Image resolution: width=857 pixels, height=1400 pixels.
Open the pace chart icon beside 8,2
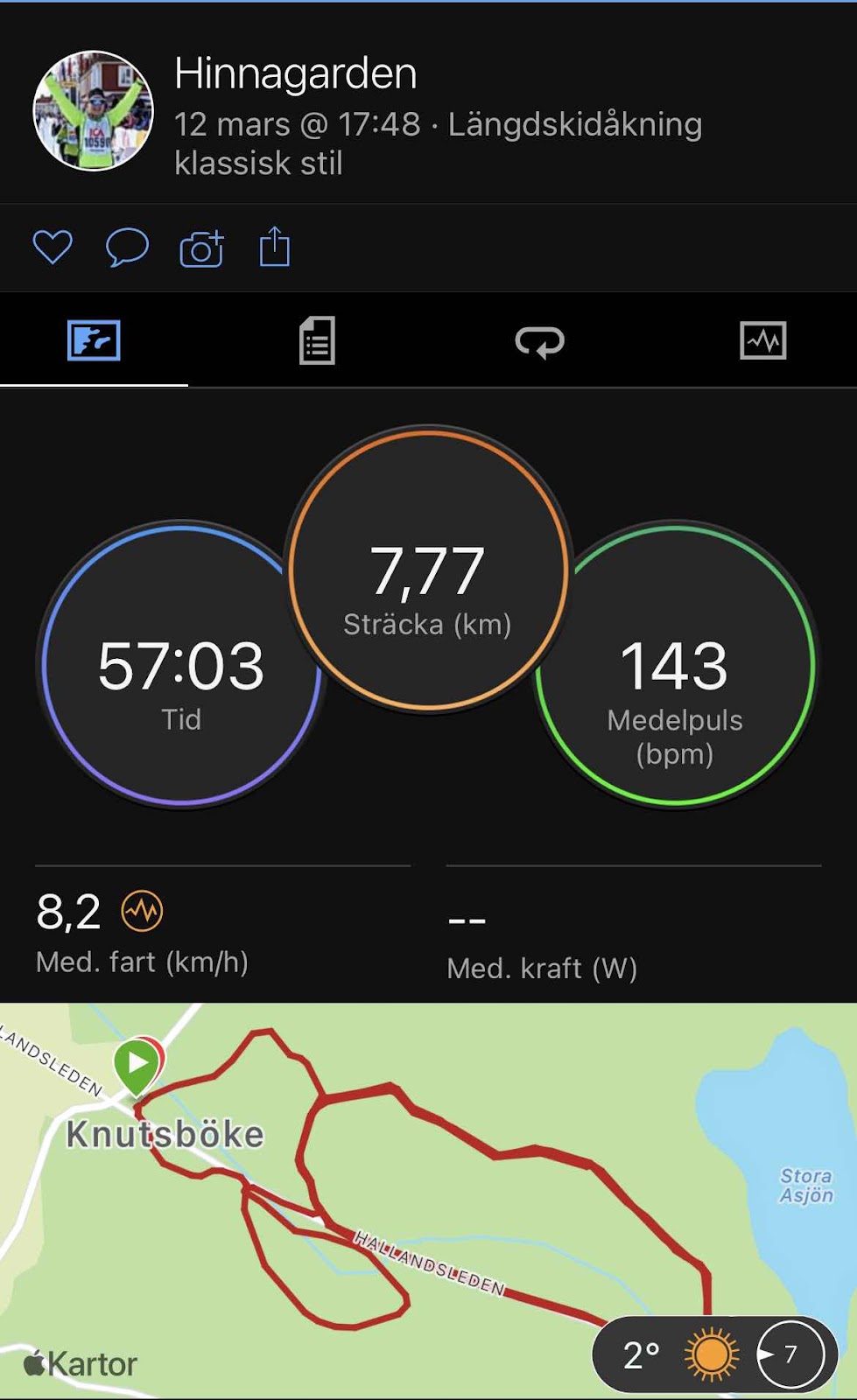142,912
